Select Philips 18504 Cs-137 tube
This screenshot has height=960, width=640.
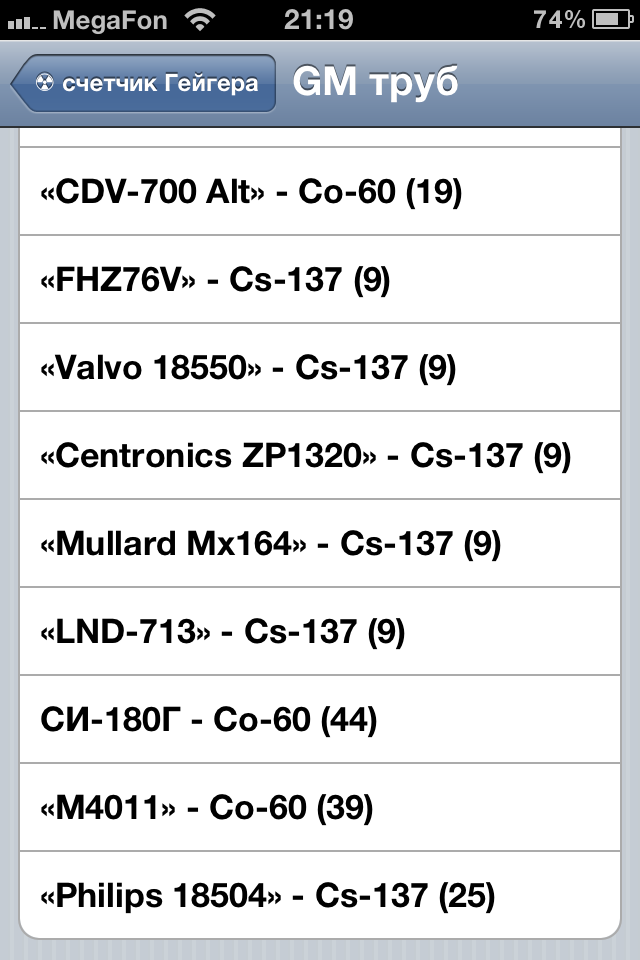[x=320, y=896]
